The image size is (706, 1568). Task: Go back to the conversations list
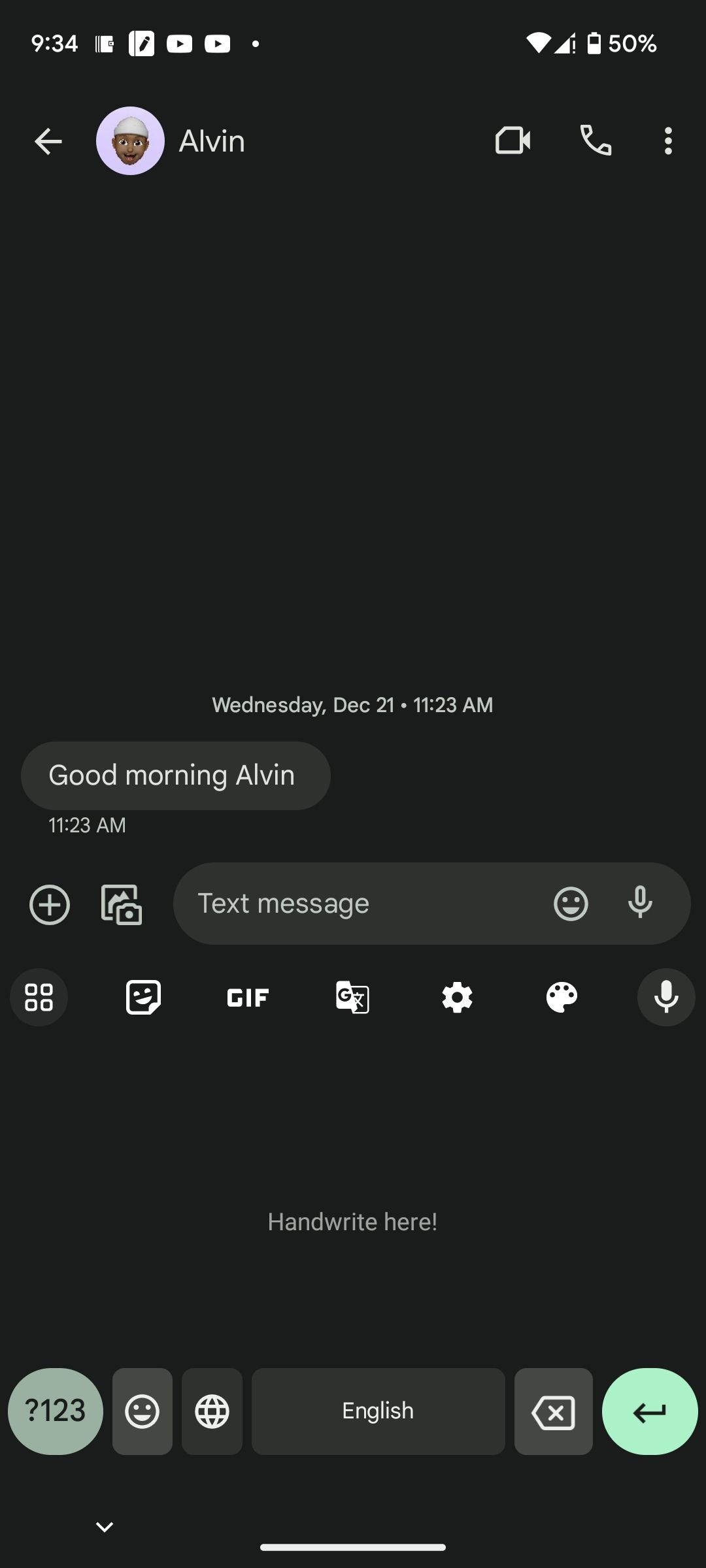pos(48,141)
